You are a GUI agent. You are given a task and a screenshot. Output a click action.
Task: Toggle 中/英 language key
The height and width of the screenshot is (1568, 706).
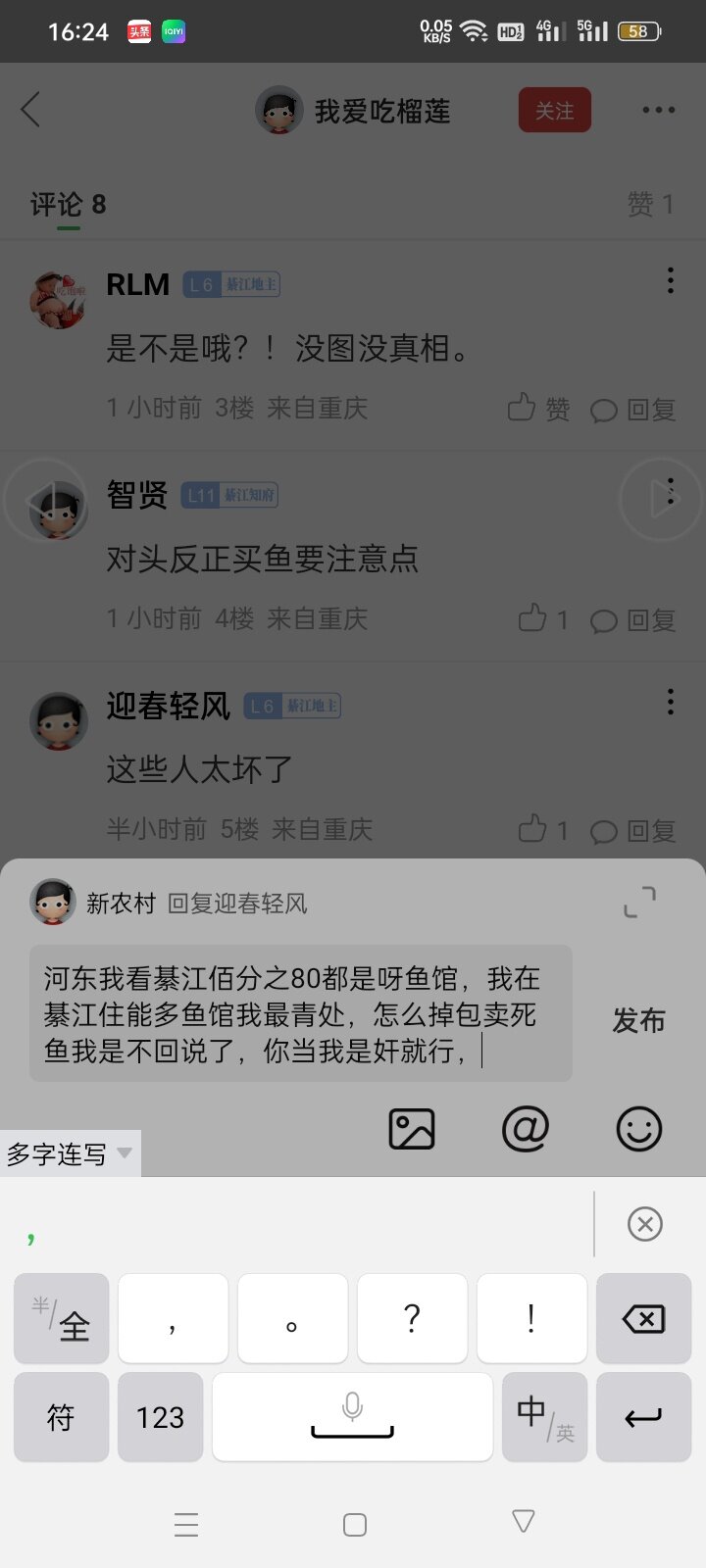544,1417
